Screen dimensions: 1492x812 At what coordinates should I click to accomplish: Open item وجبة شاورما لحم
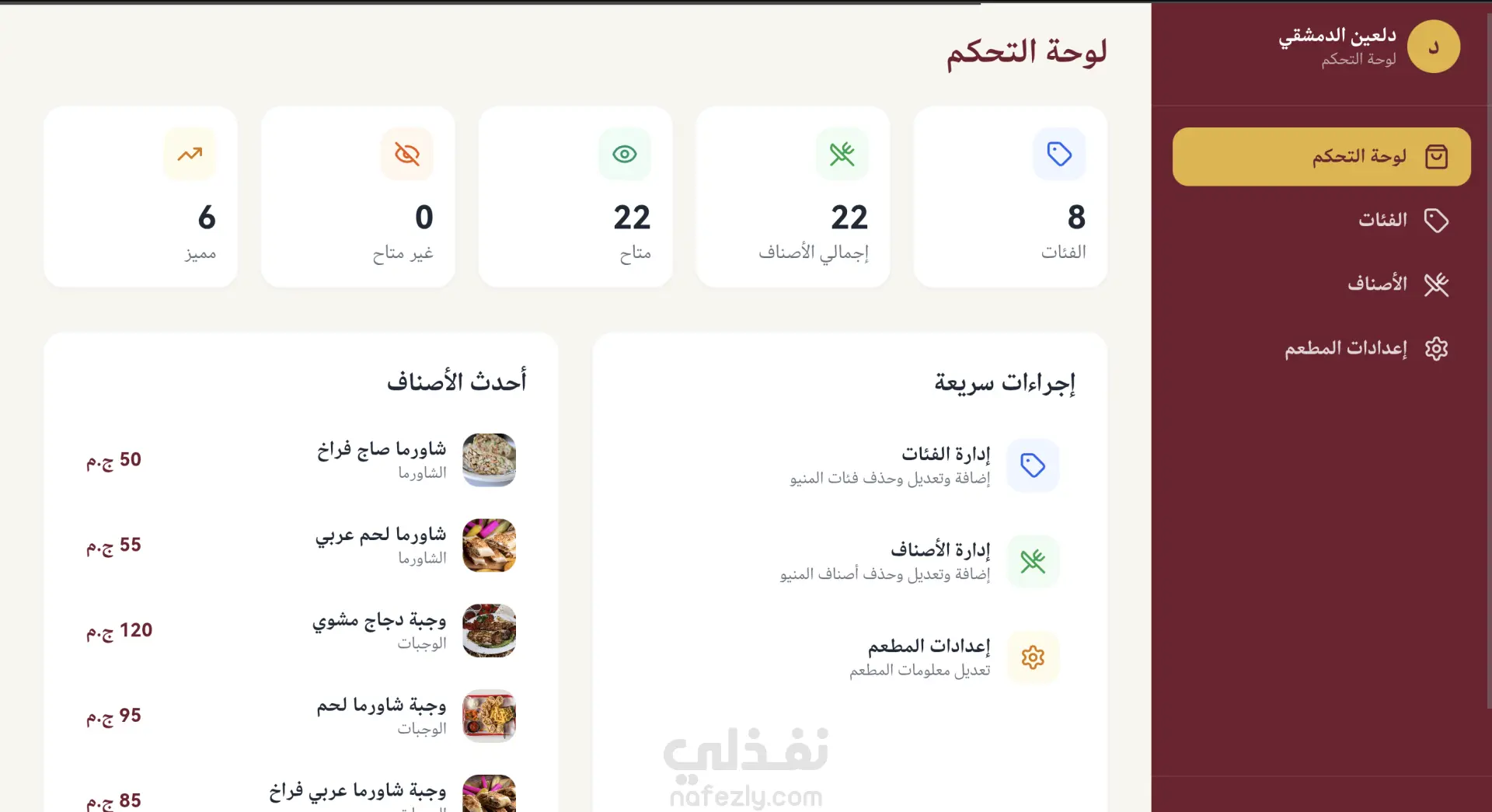click(x=301, y=716)
